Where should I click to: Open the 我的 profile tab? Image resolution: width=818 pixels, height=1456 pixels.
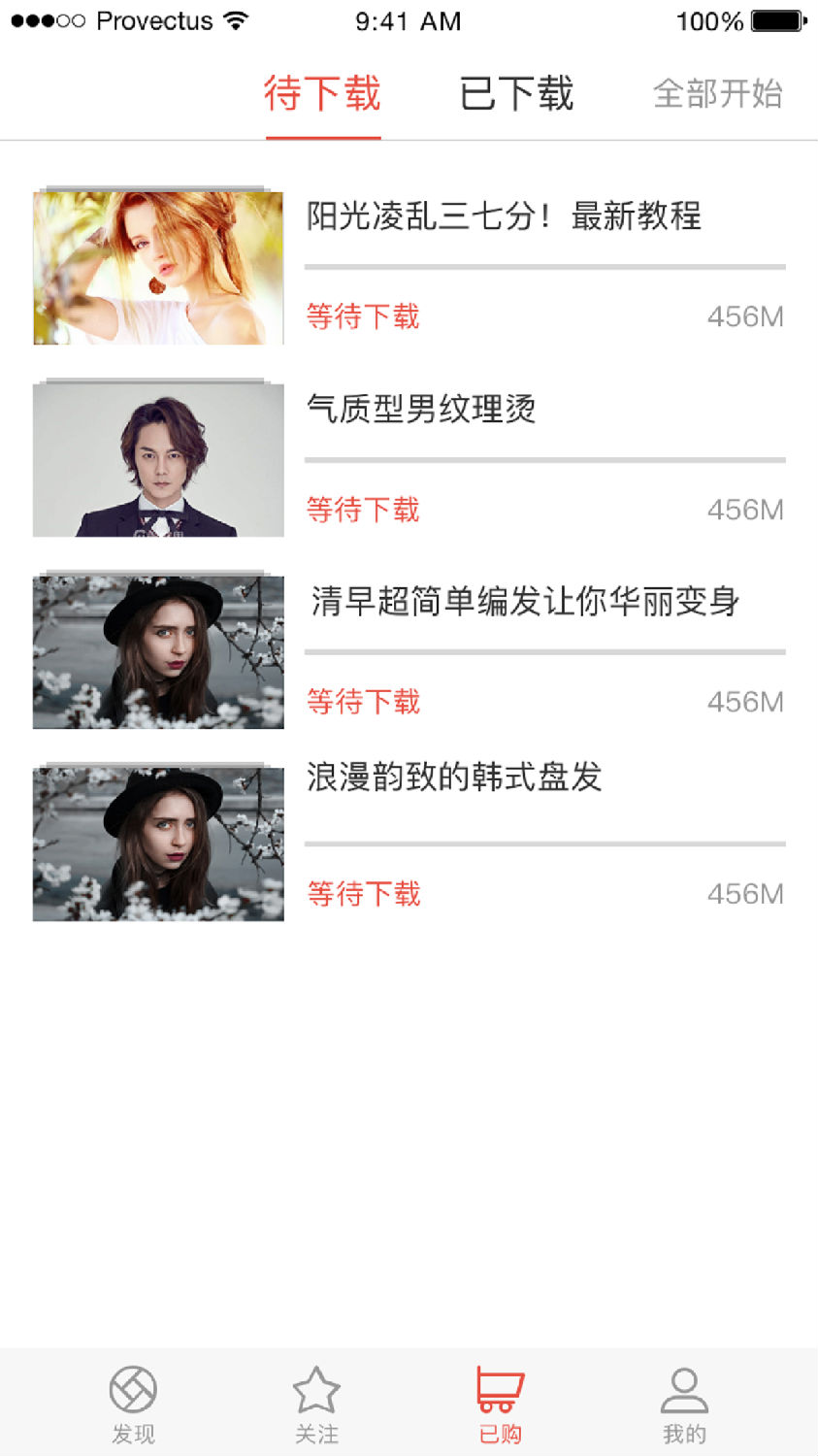tap(684, 1404)
